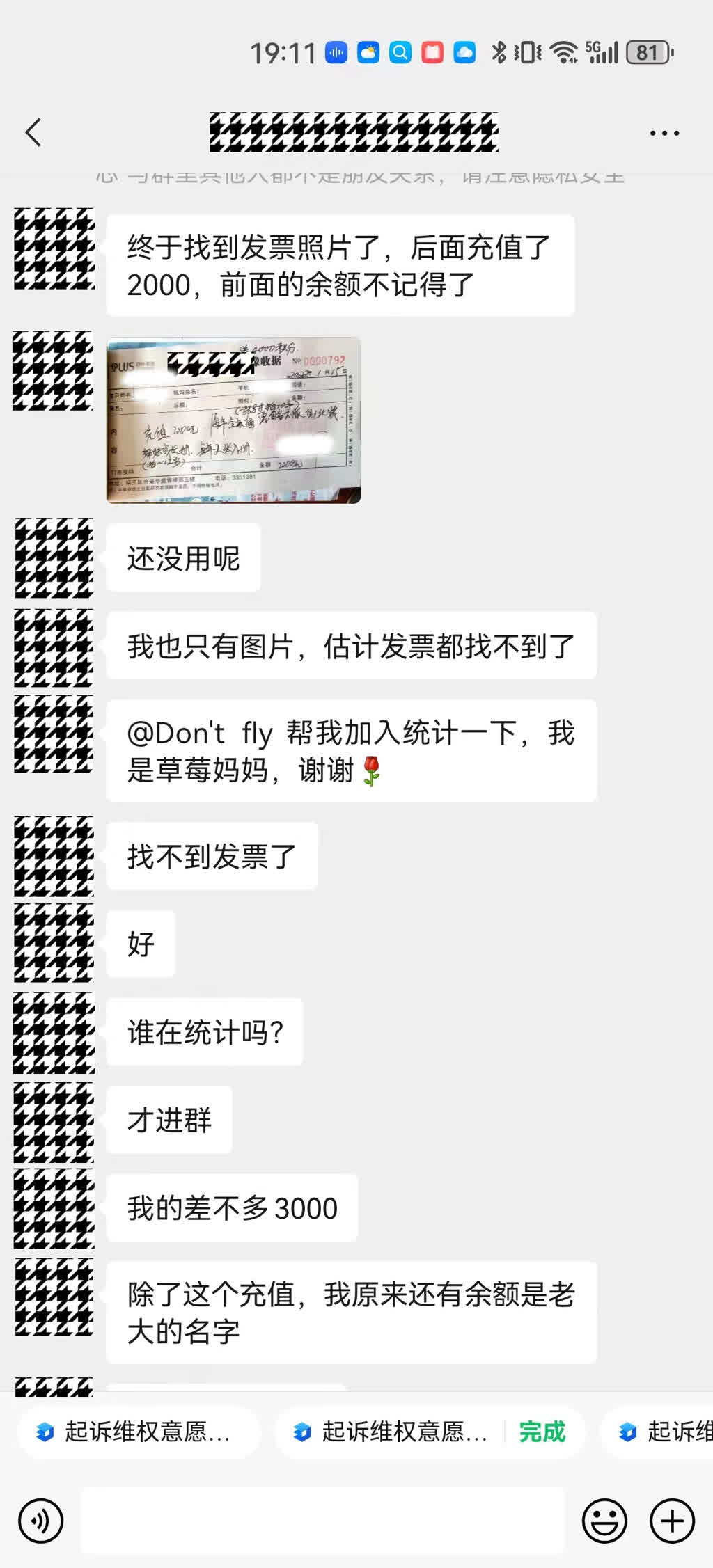Open the plus attachment menu
The height and width of the screenshot is (1568, 713).
tap(672, 1521)
